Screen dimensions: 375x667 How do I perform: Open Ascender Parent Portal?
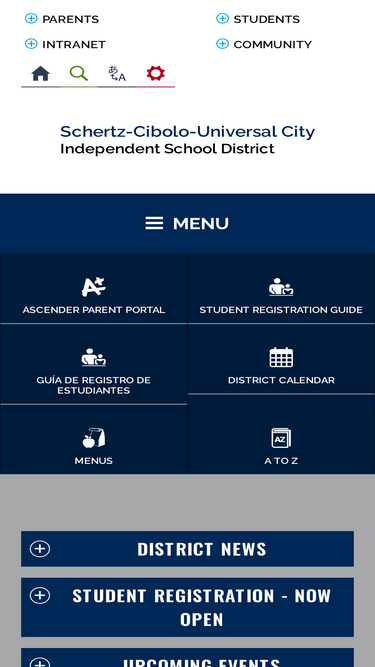(x=94, y=289)
